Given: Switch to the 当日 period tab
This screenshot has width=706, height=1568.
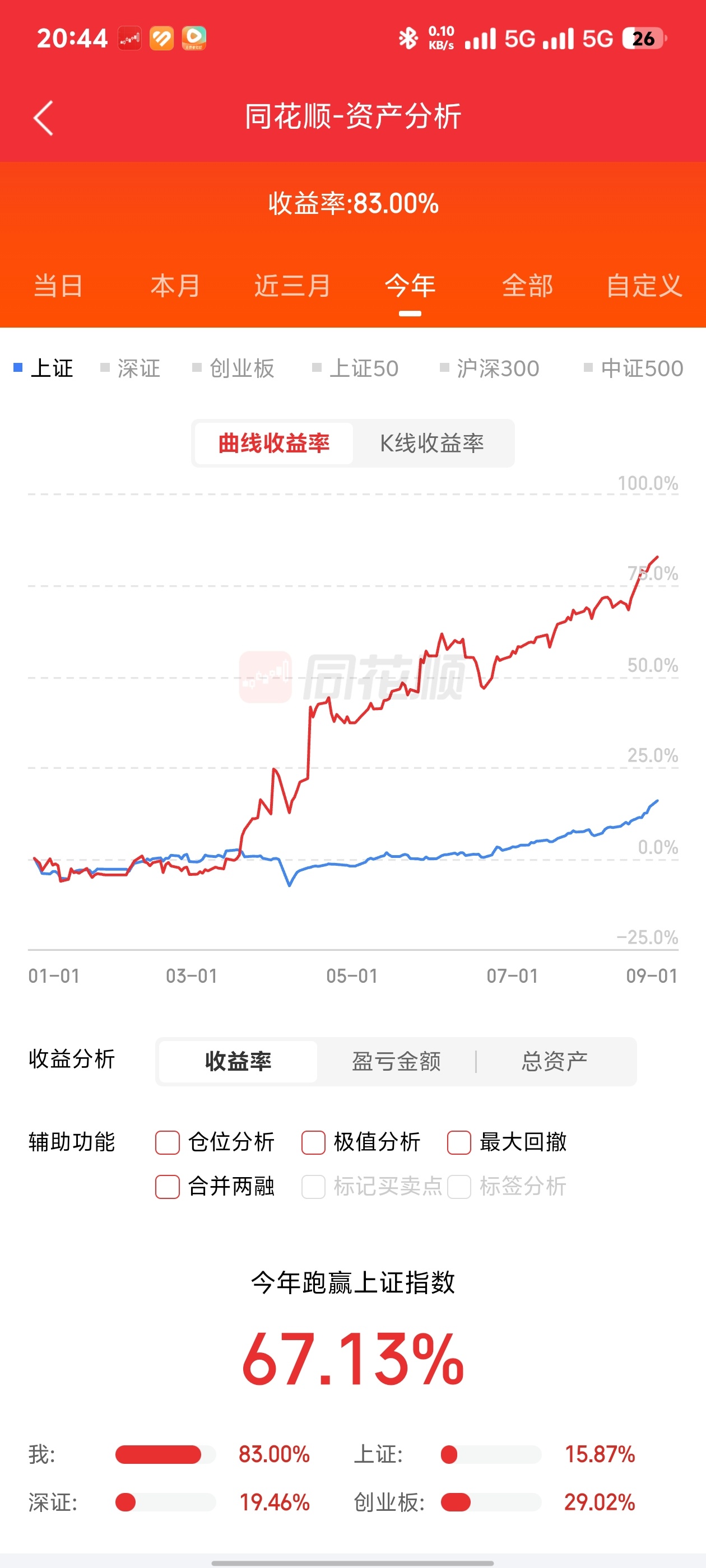Looking at the screenshot, I should [58, 286].
